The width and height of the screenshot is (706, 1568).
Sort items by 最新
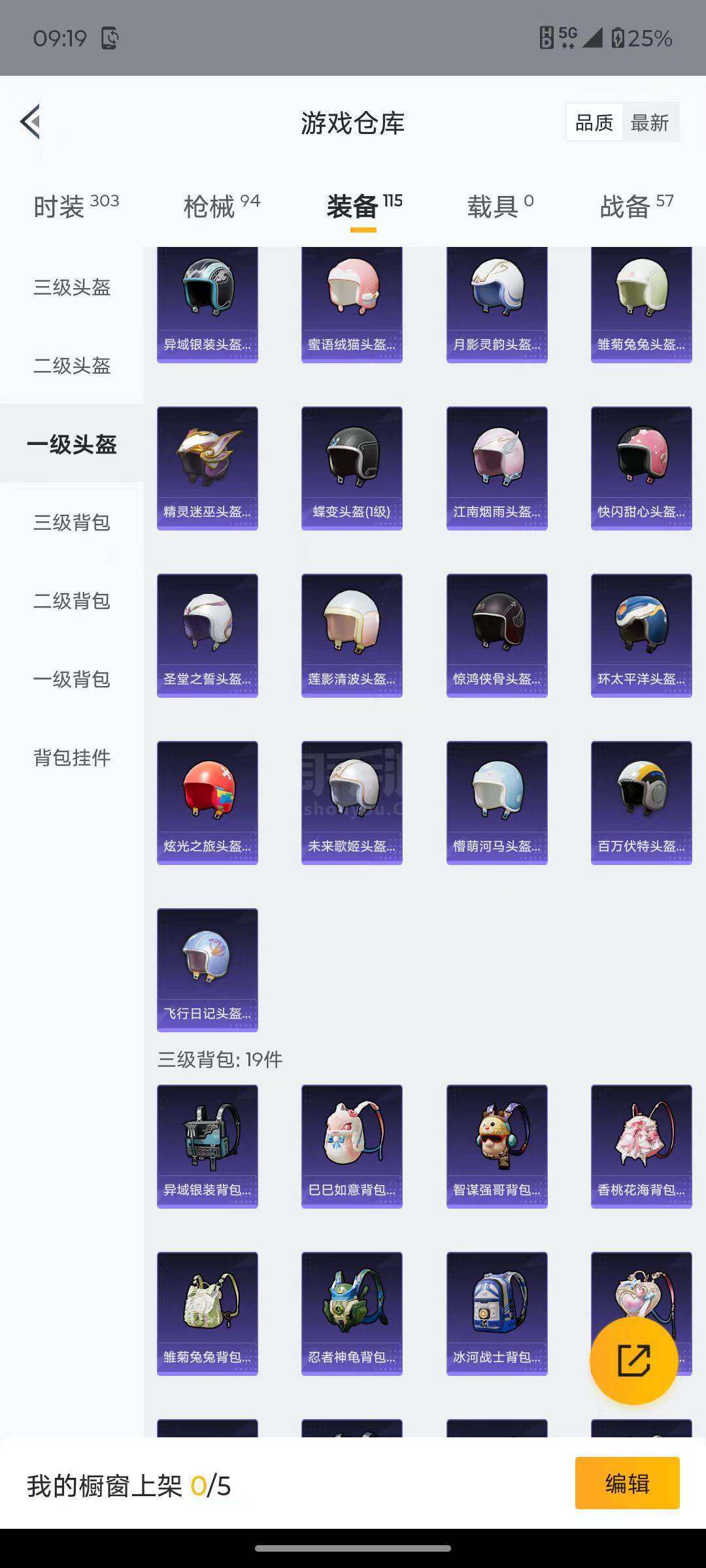pyautogui.click(x=649, y=123)
